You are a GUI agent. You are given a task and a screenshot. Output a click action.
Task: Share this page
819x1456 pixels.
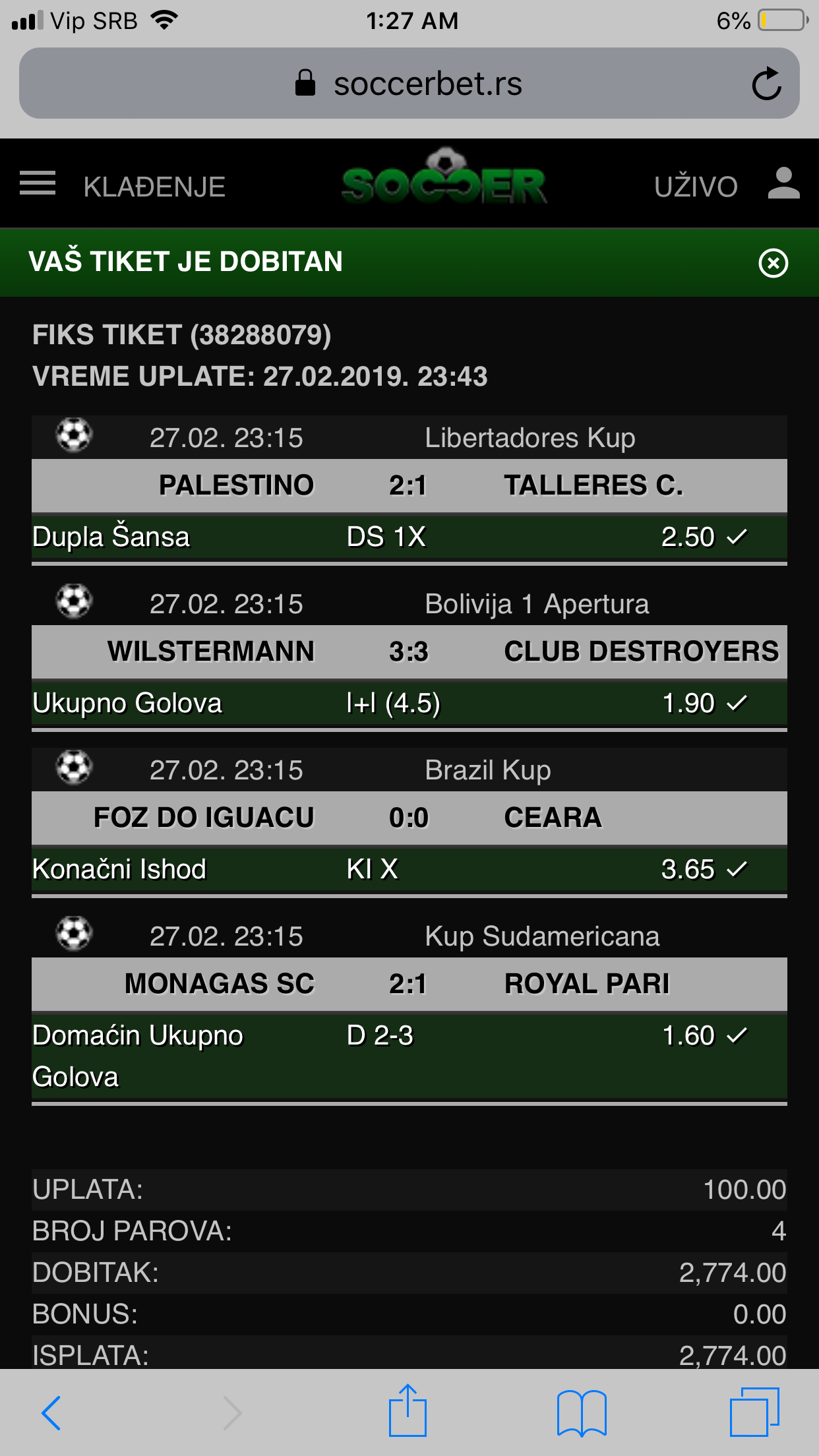tap(408, 1410)
